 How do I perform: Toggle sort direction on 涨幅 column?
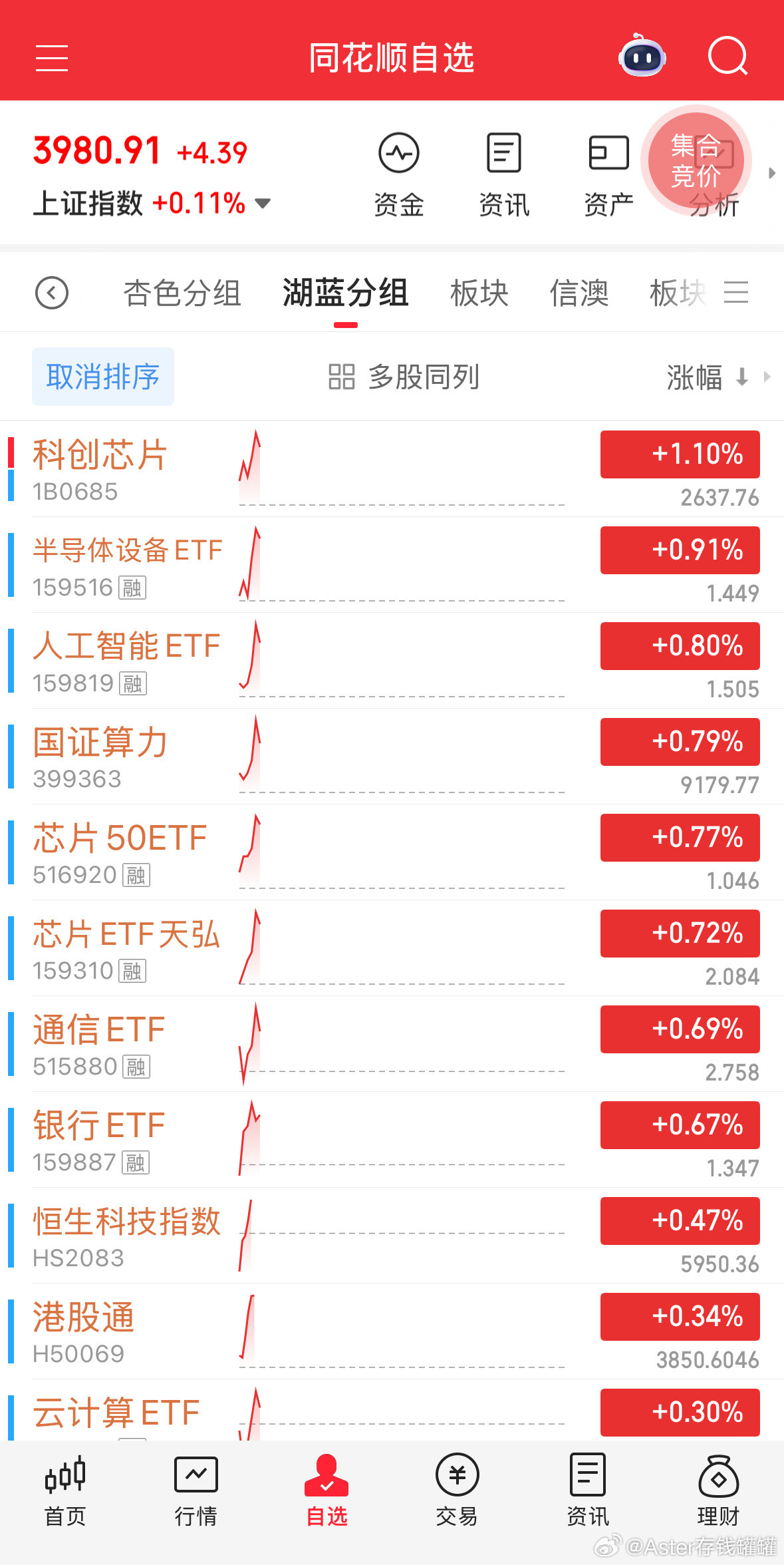[x=741, y=377]
